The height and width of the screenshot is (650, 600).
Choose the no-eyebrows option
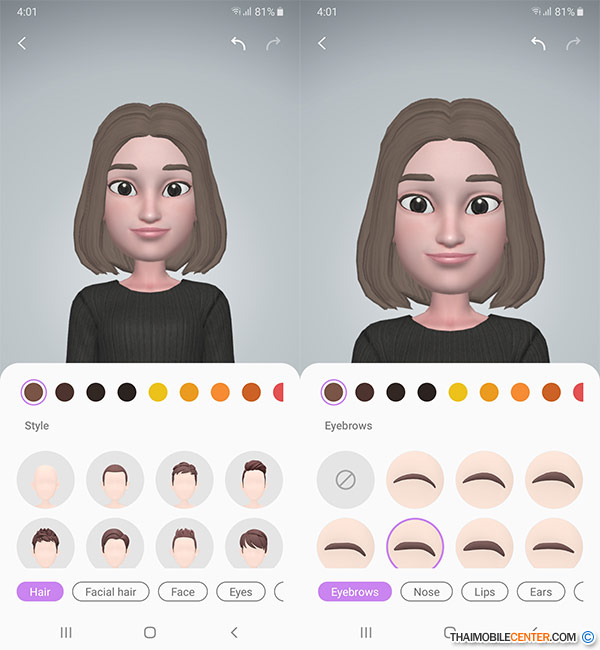coord(346,480)
